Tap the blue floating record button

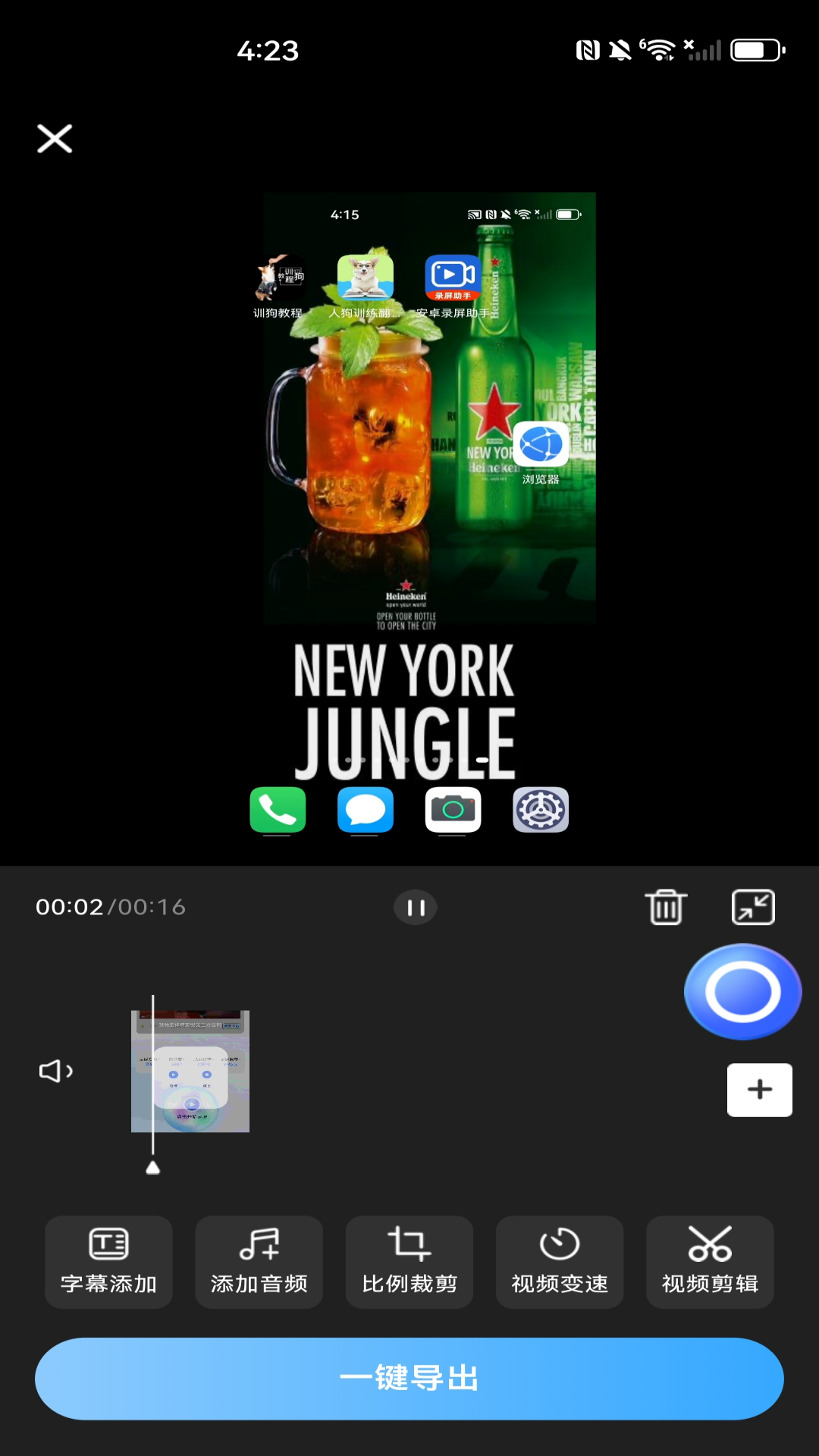tap(742, 991)
